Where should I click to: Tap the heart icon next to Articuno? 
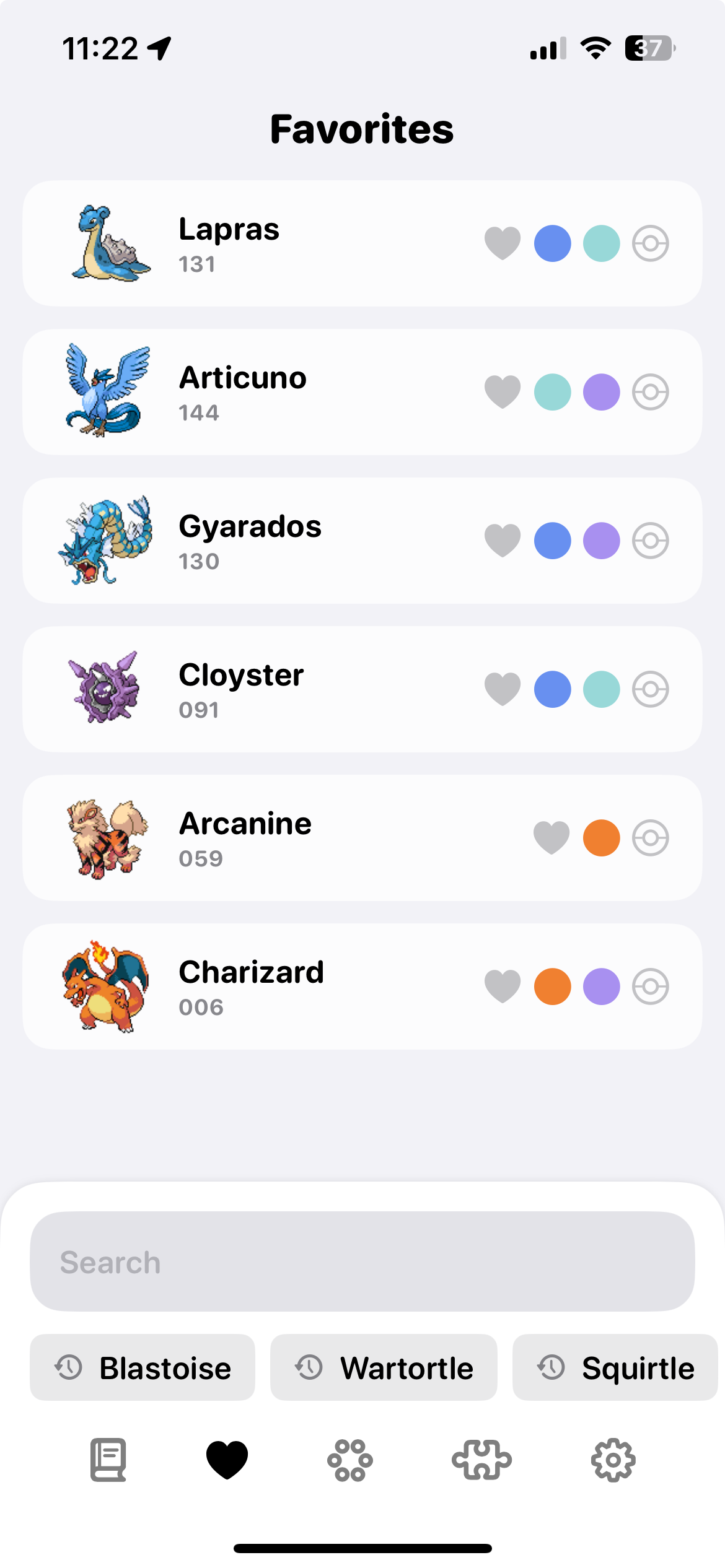[x=502, y=392]
